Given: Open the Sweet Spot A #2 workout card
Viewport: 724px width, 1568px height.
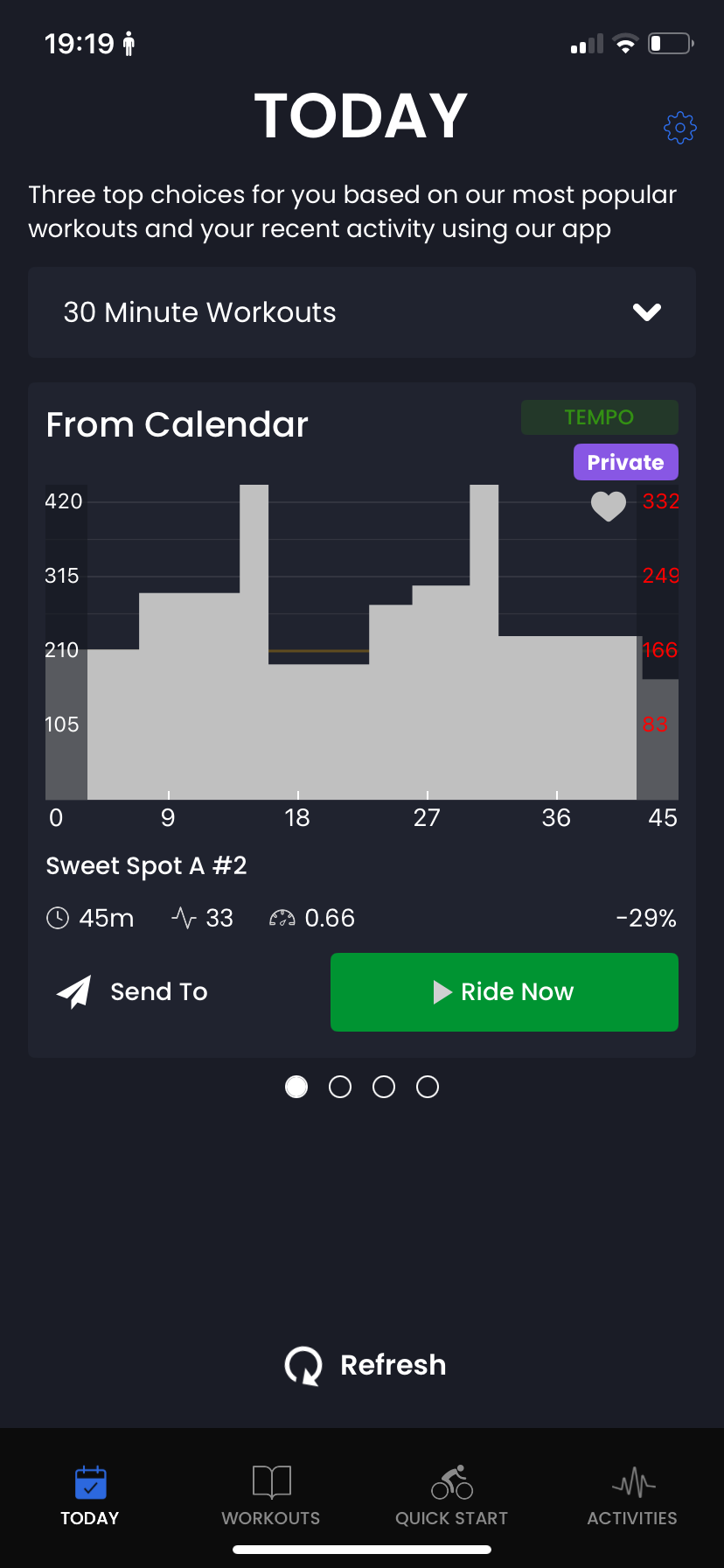Looking at the screenshot, I should [362, 720].
